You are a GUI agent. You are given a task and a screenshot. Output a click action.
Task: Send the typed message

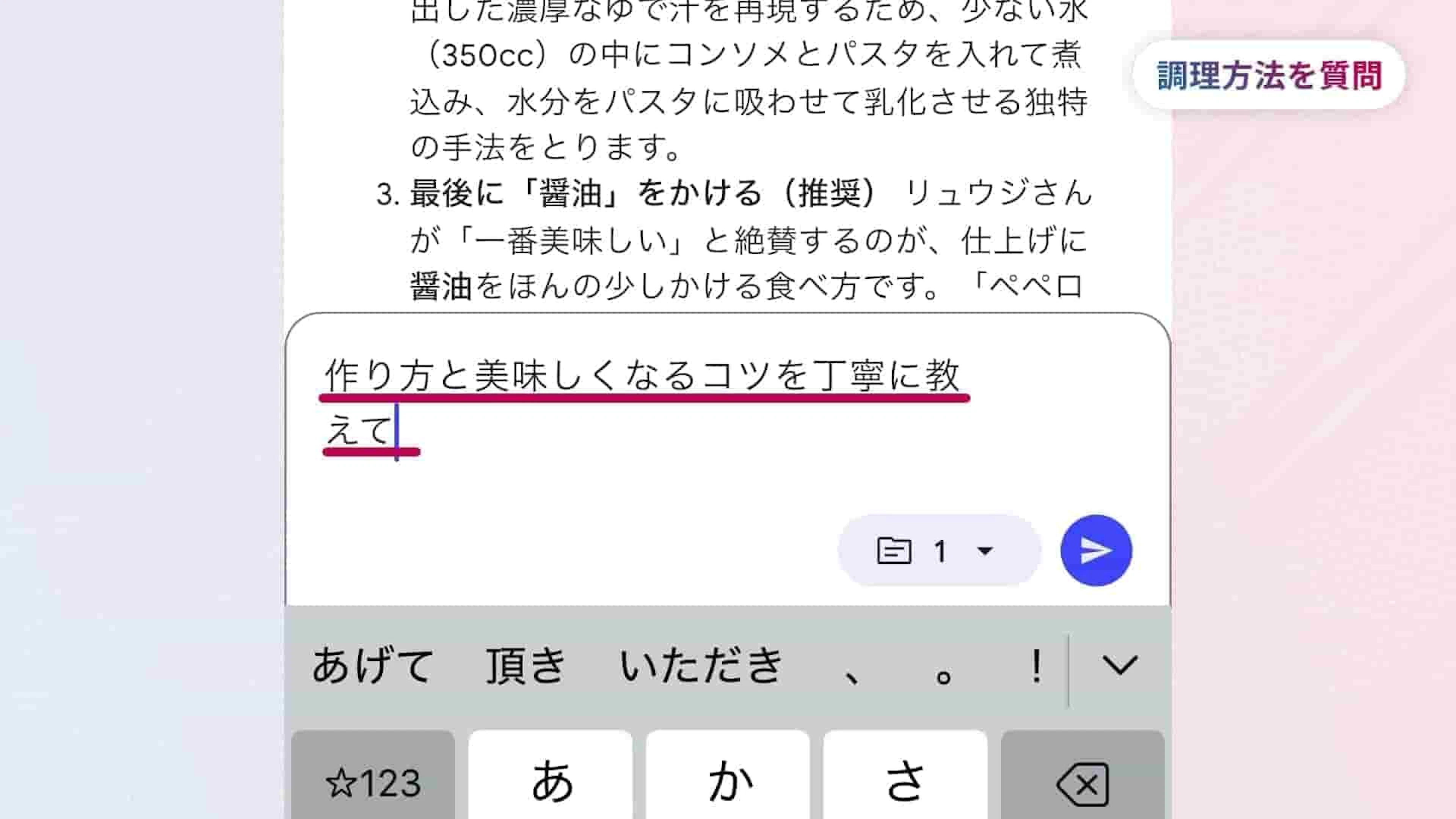click(1096, 551)
